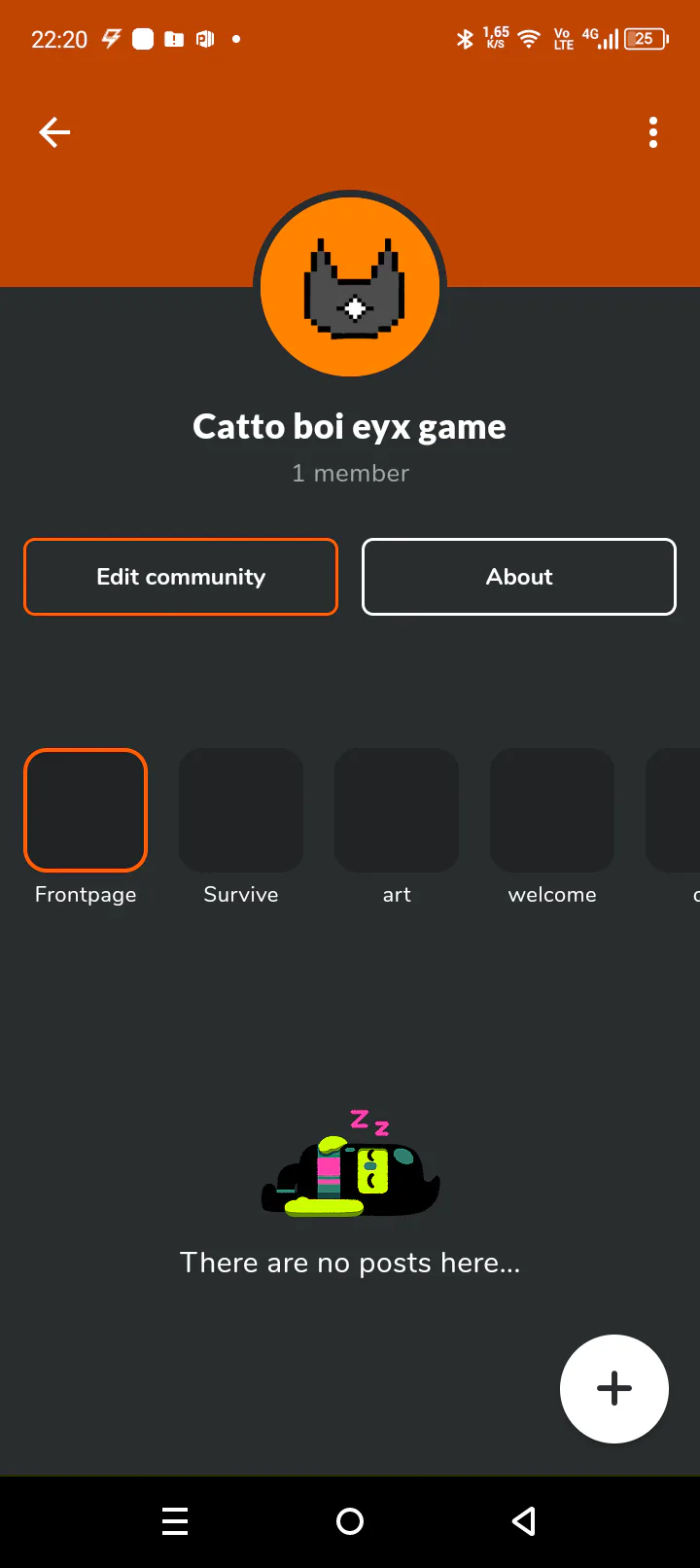
Task: Tap the Edit community button
Action: 181,577
